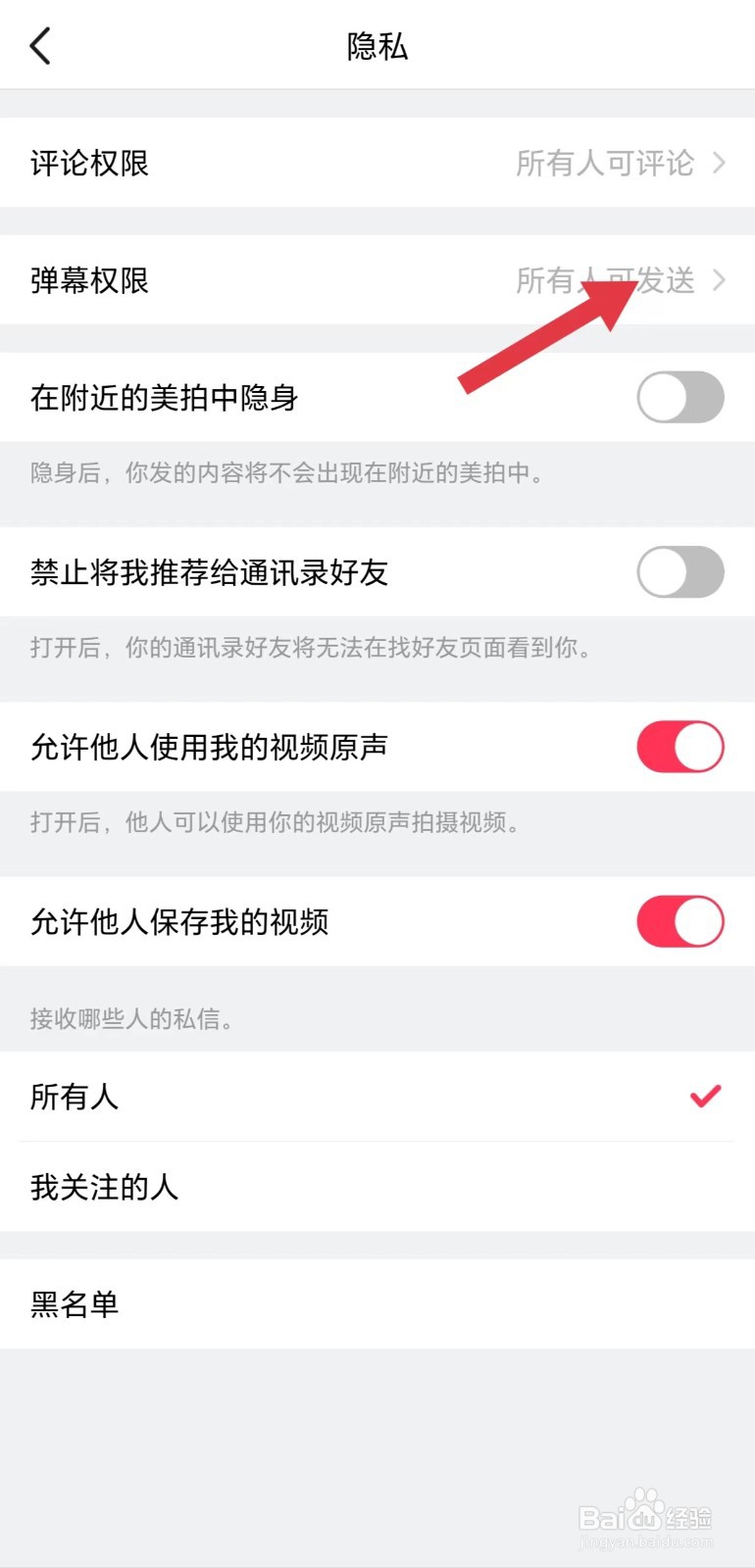Turn off 允许他人保存我的视频
The width and height of the screenshot is (755, 1568).
click(679, 921)
